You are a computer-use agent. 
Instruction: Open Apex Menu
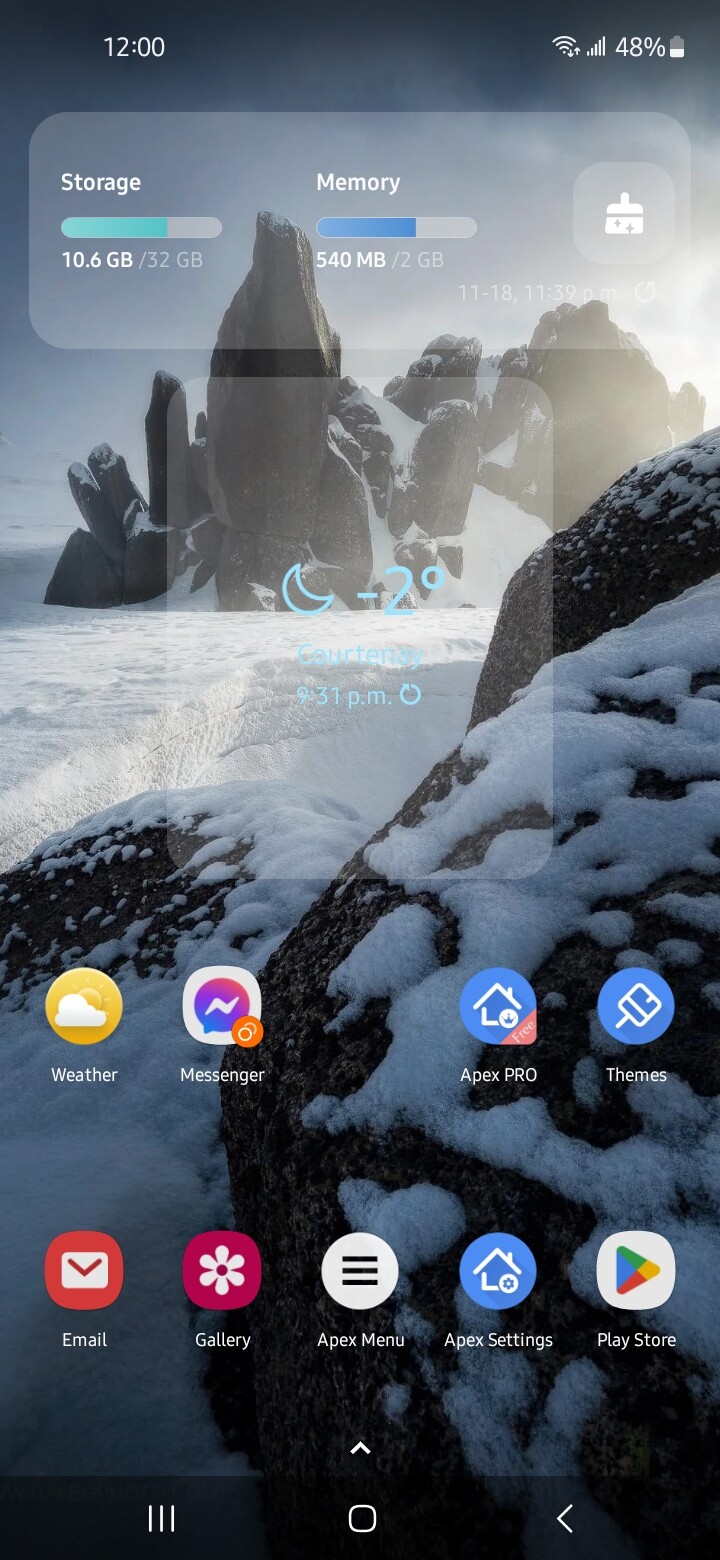tap(360, 1271)
